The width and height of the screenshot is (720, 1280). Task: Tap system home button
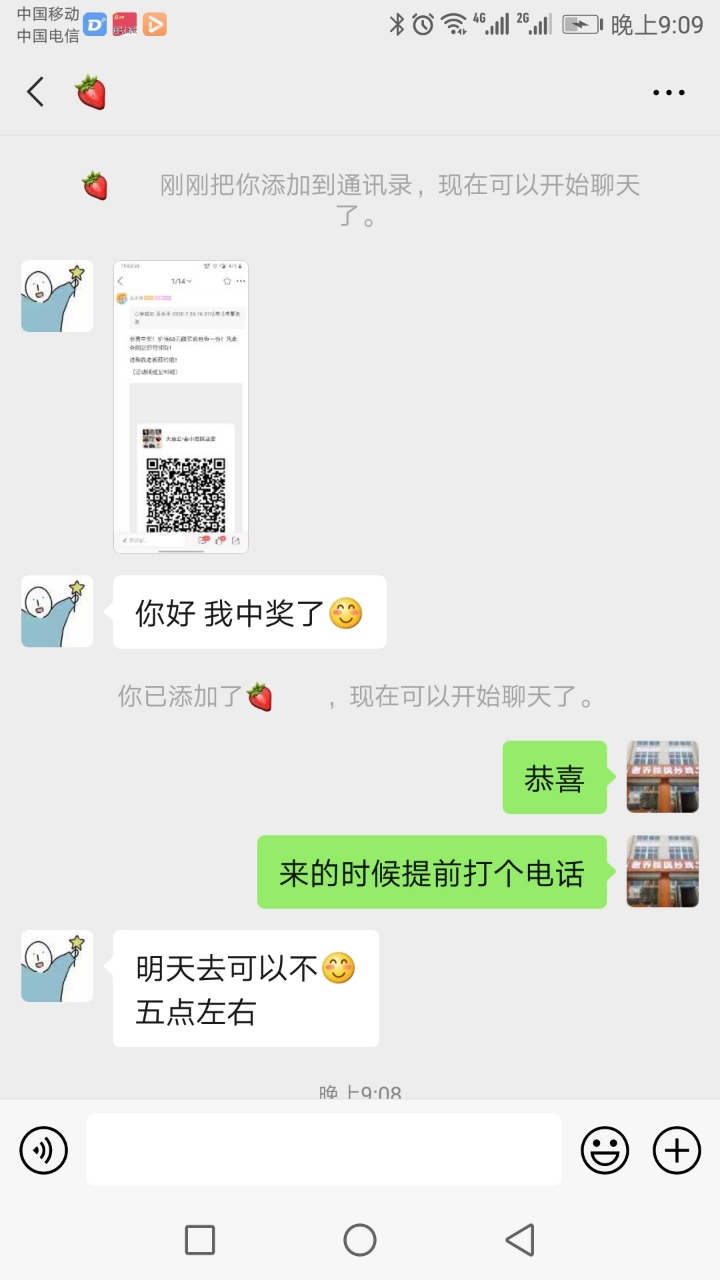point(360,1240)
